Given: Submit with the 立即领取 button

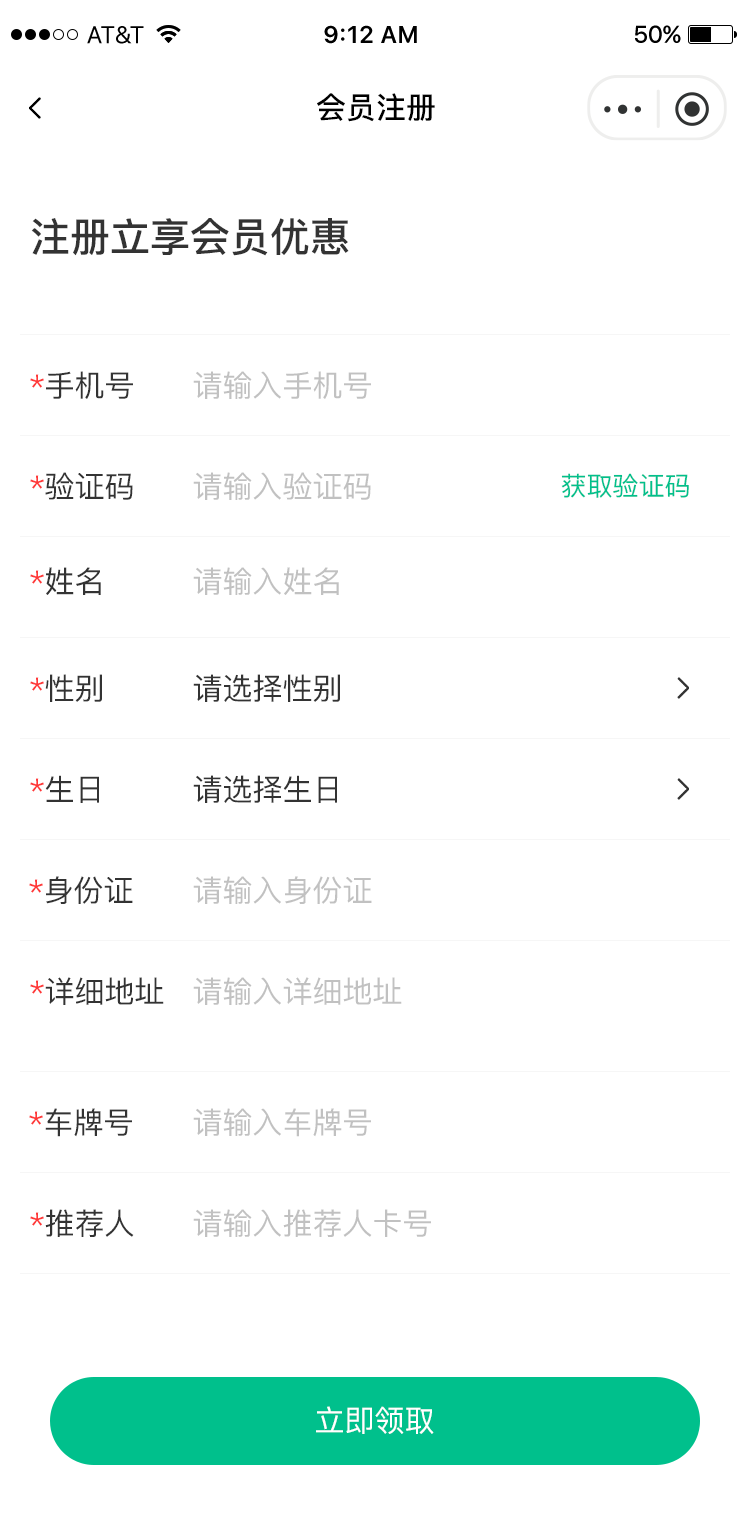Looking at the screenshot, I should point(375,1421).
